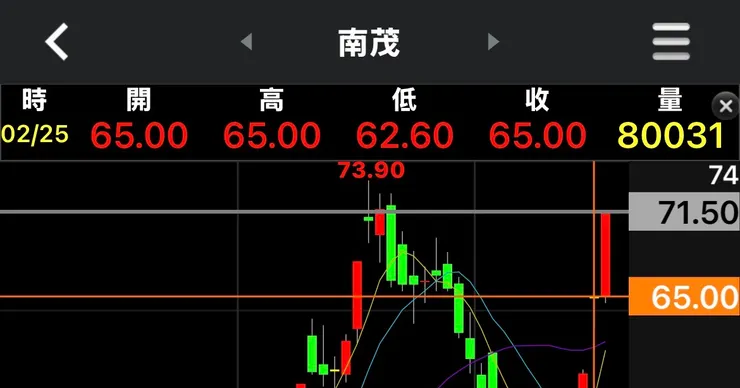Screen dimensions: 740x388
Task: Switch to the next stock after 南茂
Action: pyautogui.click(x=493, y=42)
